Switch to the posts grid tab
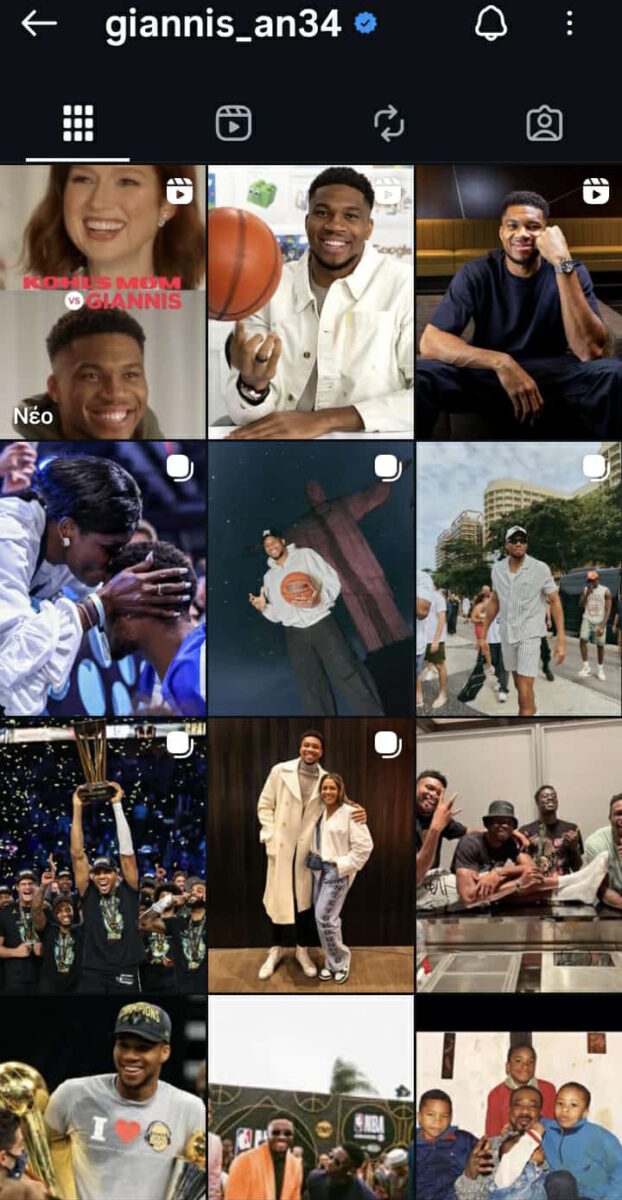The image size is (622, 1200). [78, 123]
